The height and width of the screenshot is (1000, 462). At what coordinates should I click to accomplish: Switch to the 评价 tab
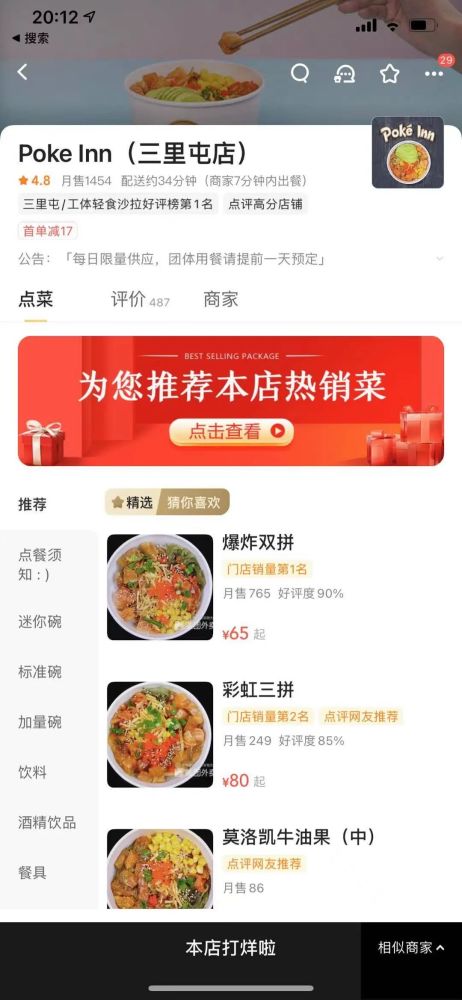pos(140,300)
